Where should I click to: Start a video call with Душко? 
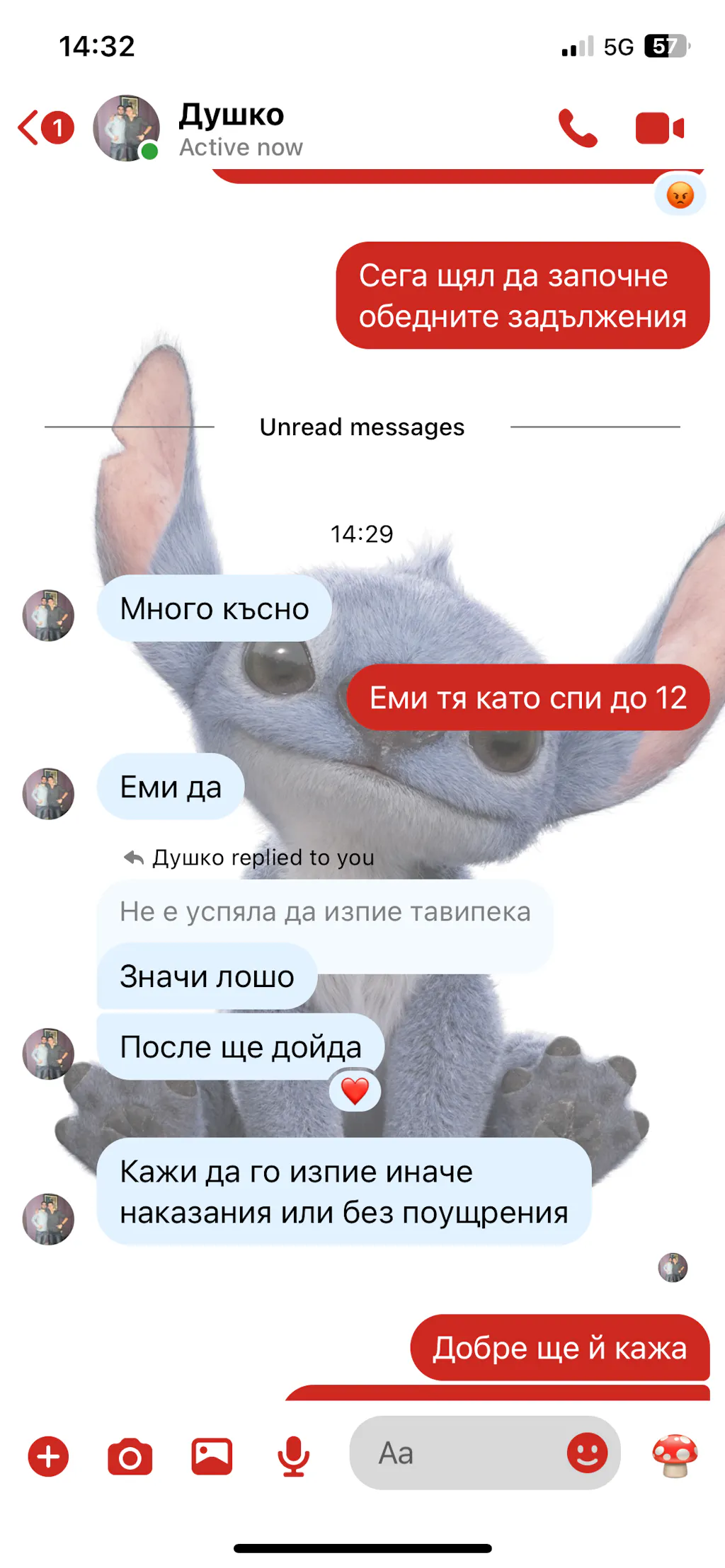(660, 128)
